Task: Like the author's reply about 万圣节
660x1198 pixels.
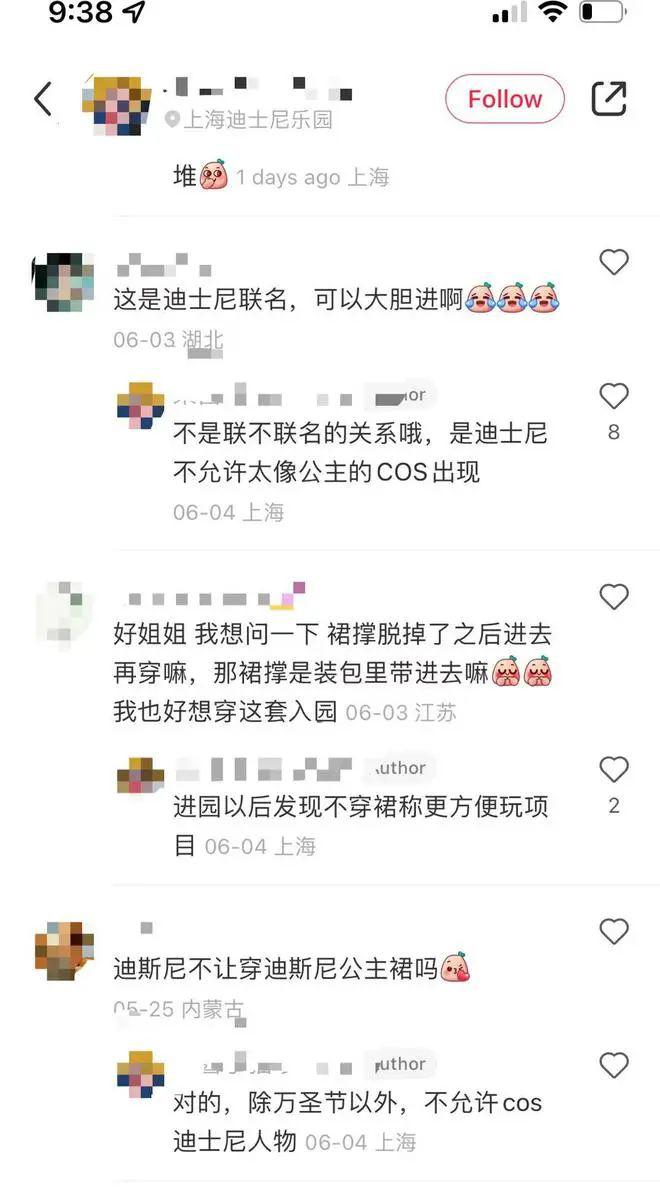Action: pyautogui.click(x=613, y=1065)
